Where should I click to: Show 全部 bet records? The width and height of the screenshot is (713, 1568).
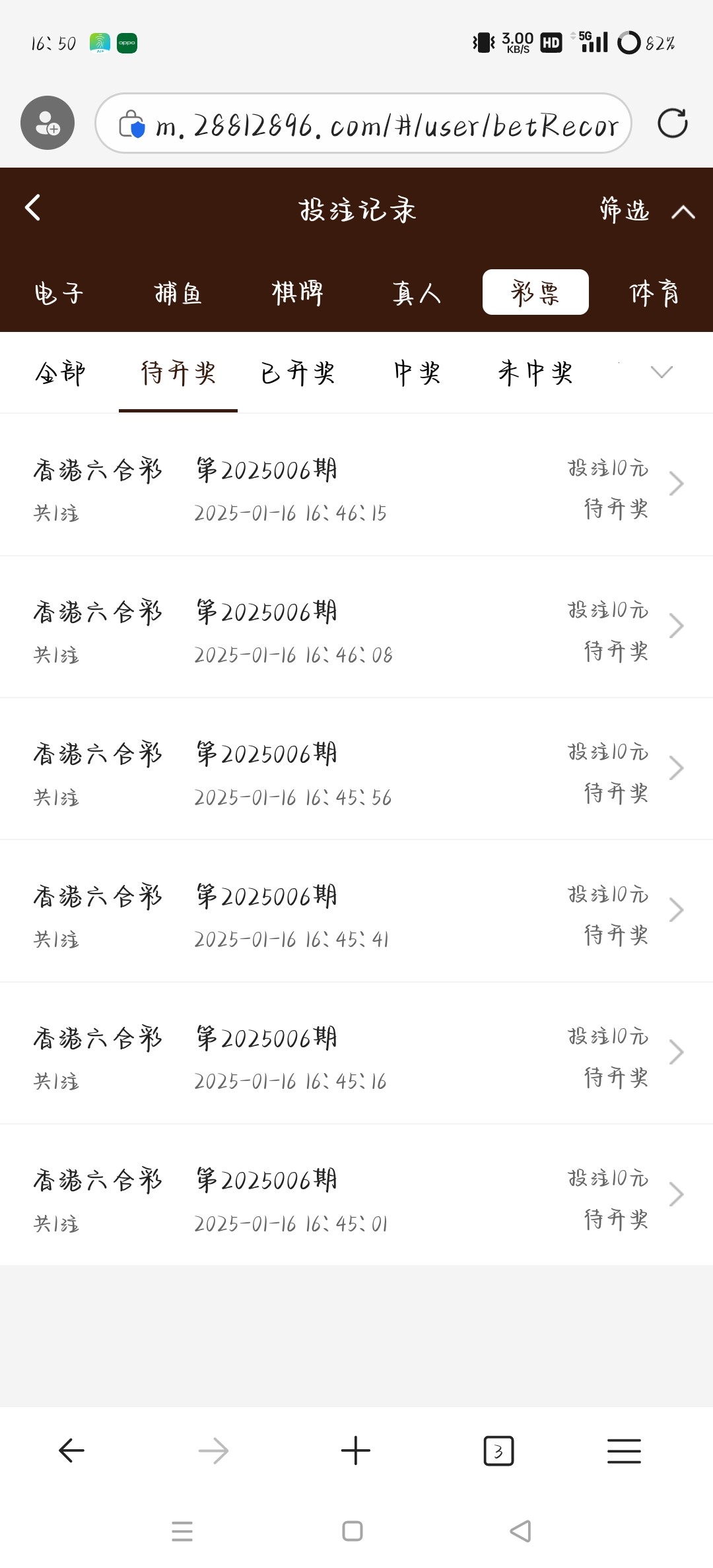point(59,373)
